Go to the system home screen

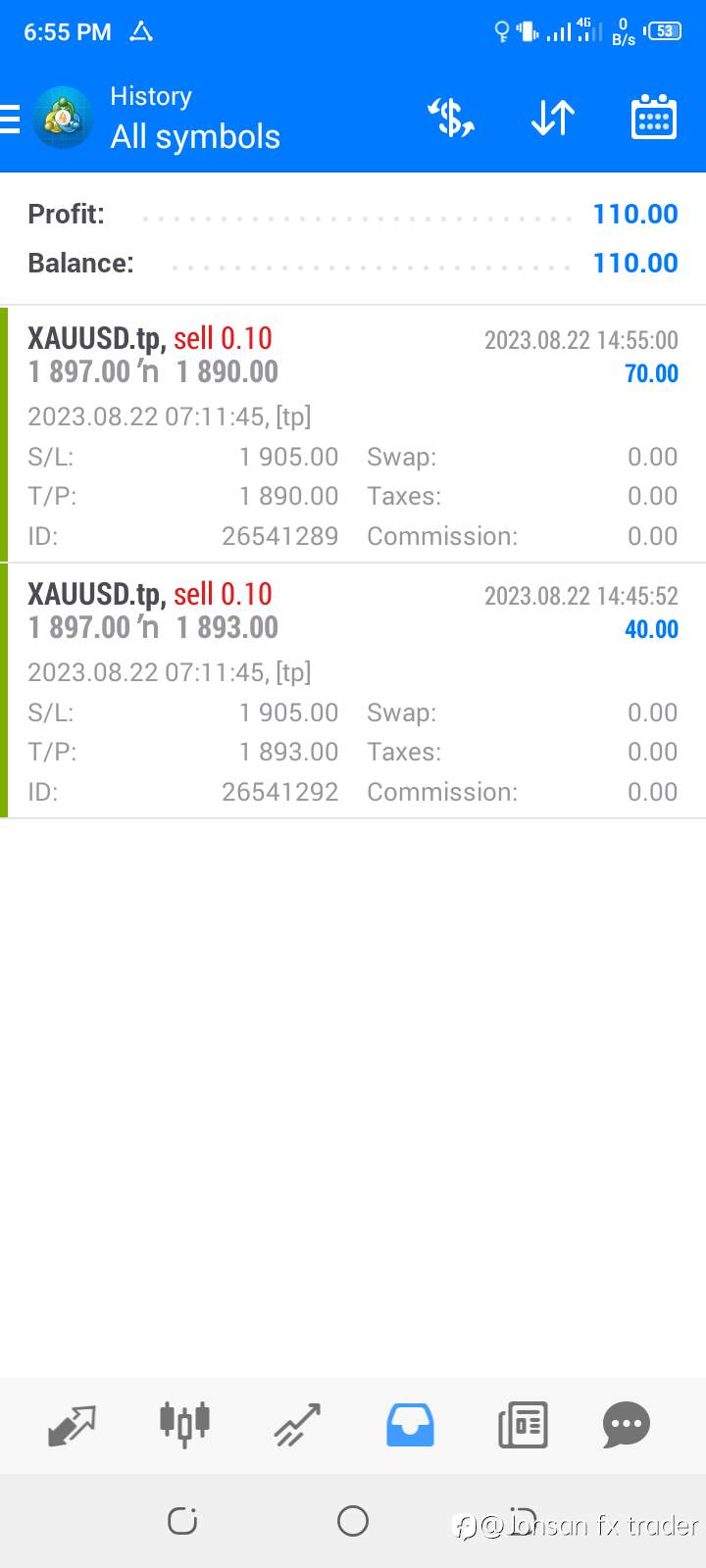pyautogui.click(x=353, y=1521)
